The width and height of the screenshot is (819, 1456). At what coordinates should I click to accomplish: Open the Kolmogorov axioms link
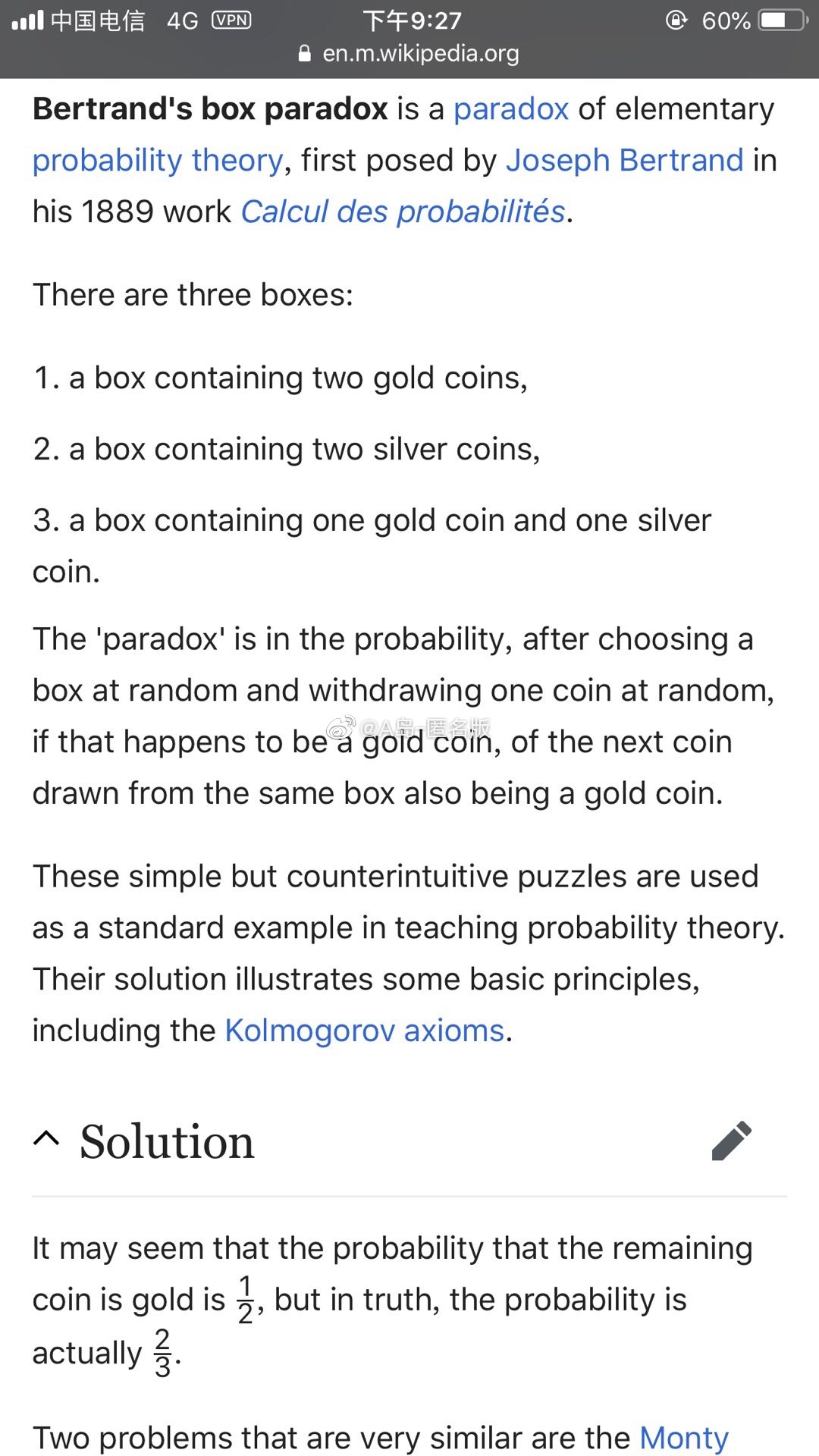tap(364, 1031)
